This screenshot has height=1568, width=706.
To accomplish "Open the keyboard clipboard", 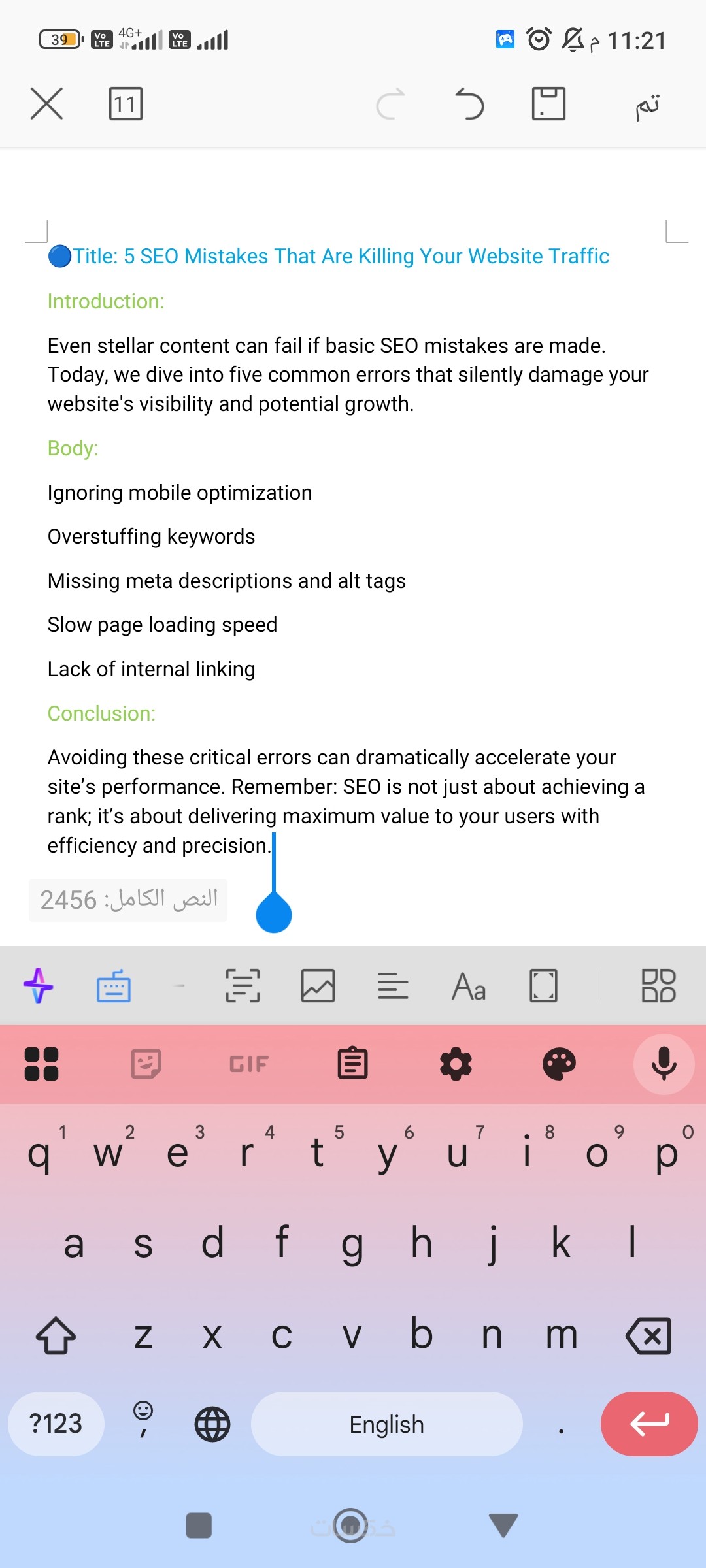I will 352,1064.
